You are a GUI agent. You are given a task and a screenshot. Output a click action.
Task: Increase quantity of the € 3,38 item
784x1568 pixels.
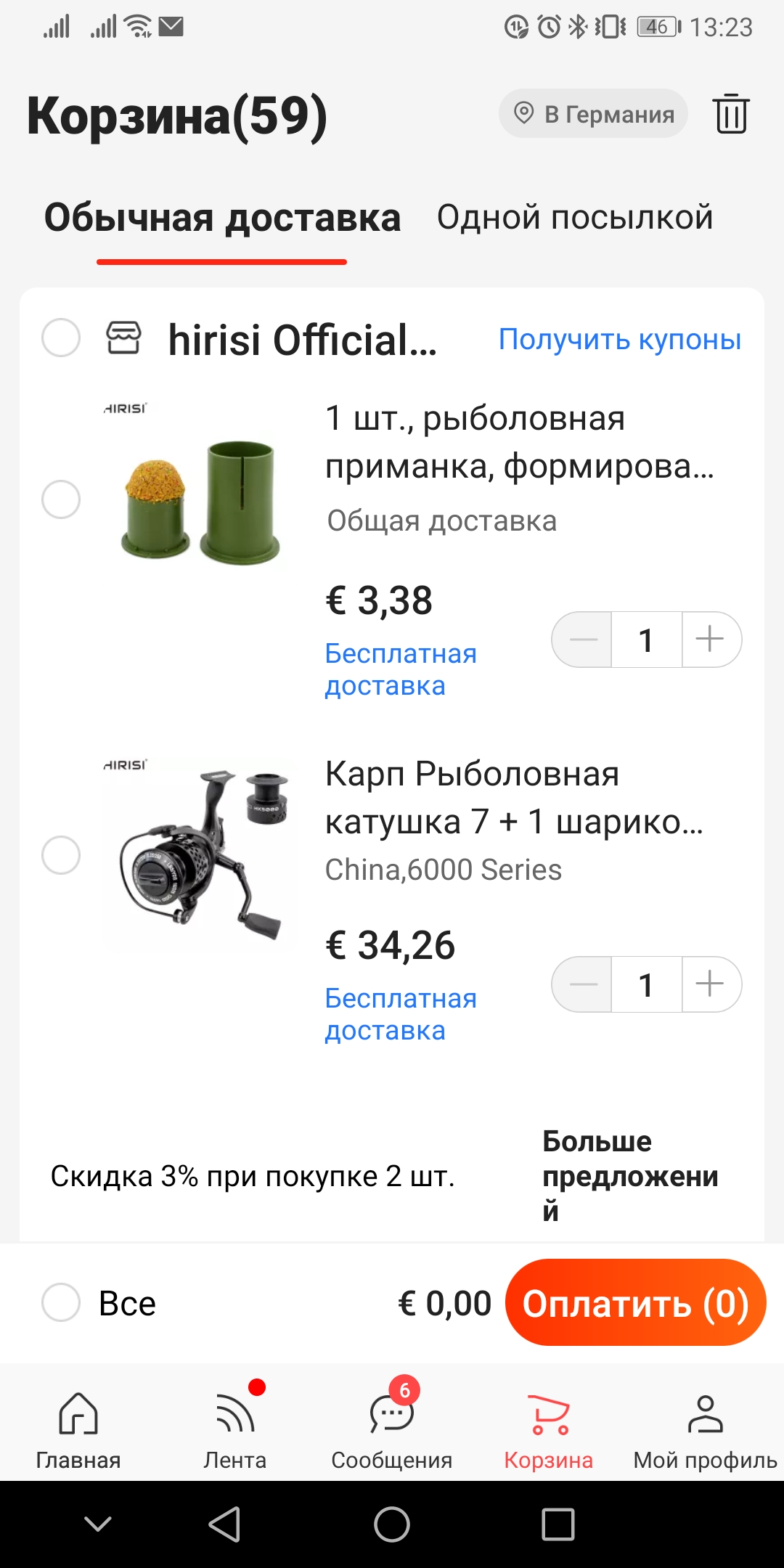coord(710,640)
